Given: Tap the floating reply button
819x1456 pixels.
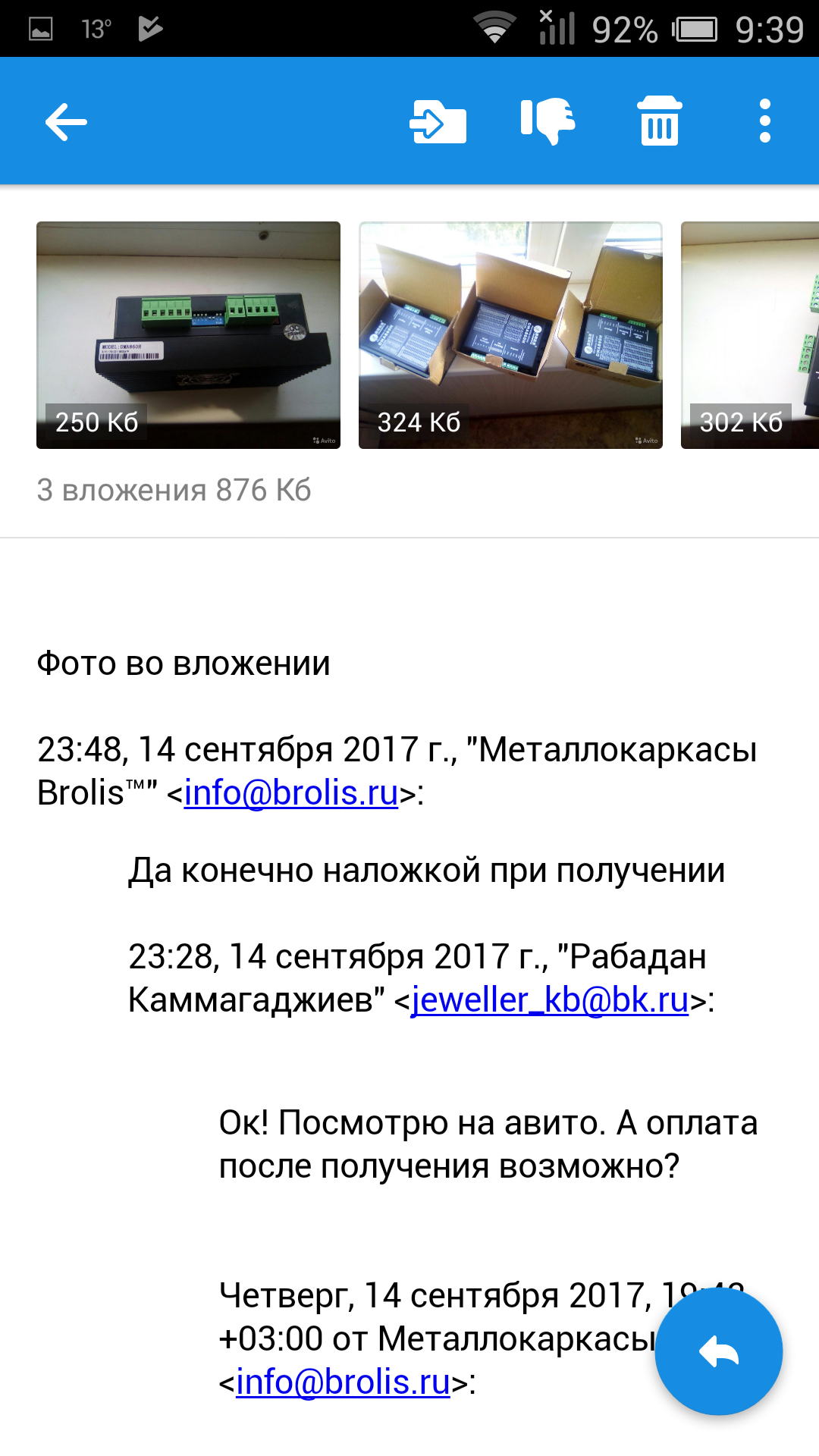Looking at the screenshot, I should [x=718, y=1351].
